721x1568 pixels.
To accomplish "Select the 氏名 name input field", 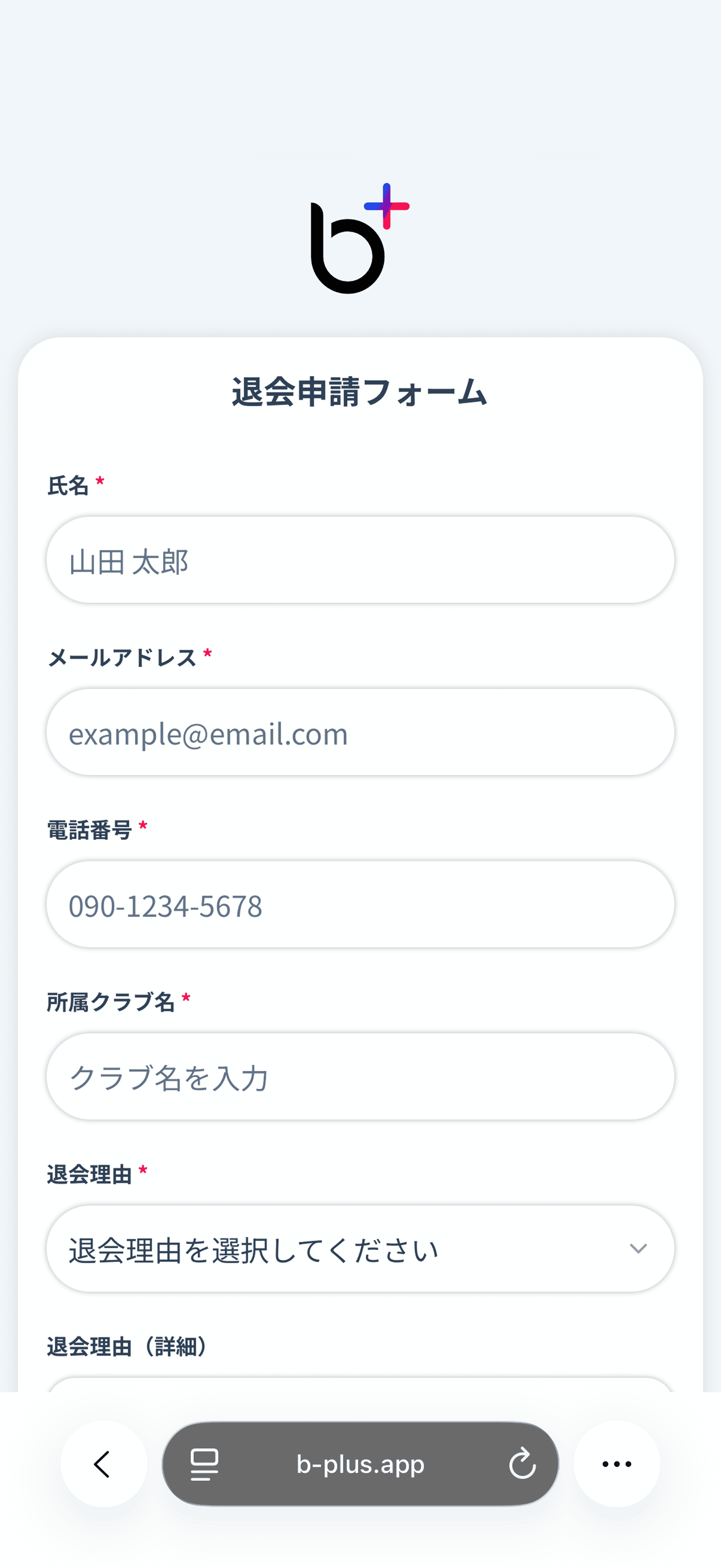I will pyautogui.click(x=360, y=560).
